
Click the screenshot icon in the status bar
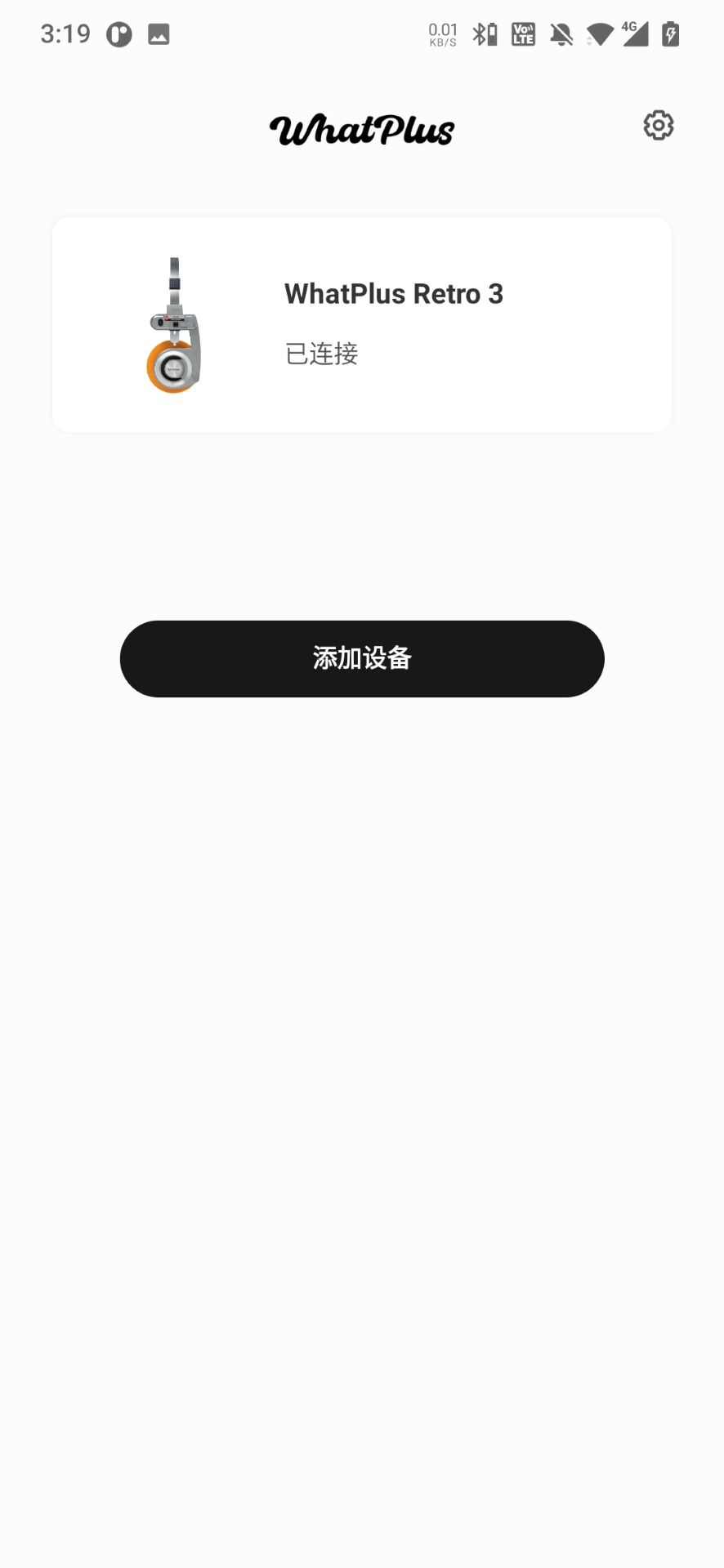click(159, 33)
